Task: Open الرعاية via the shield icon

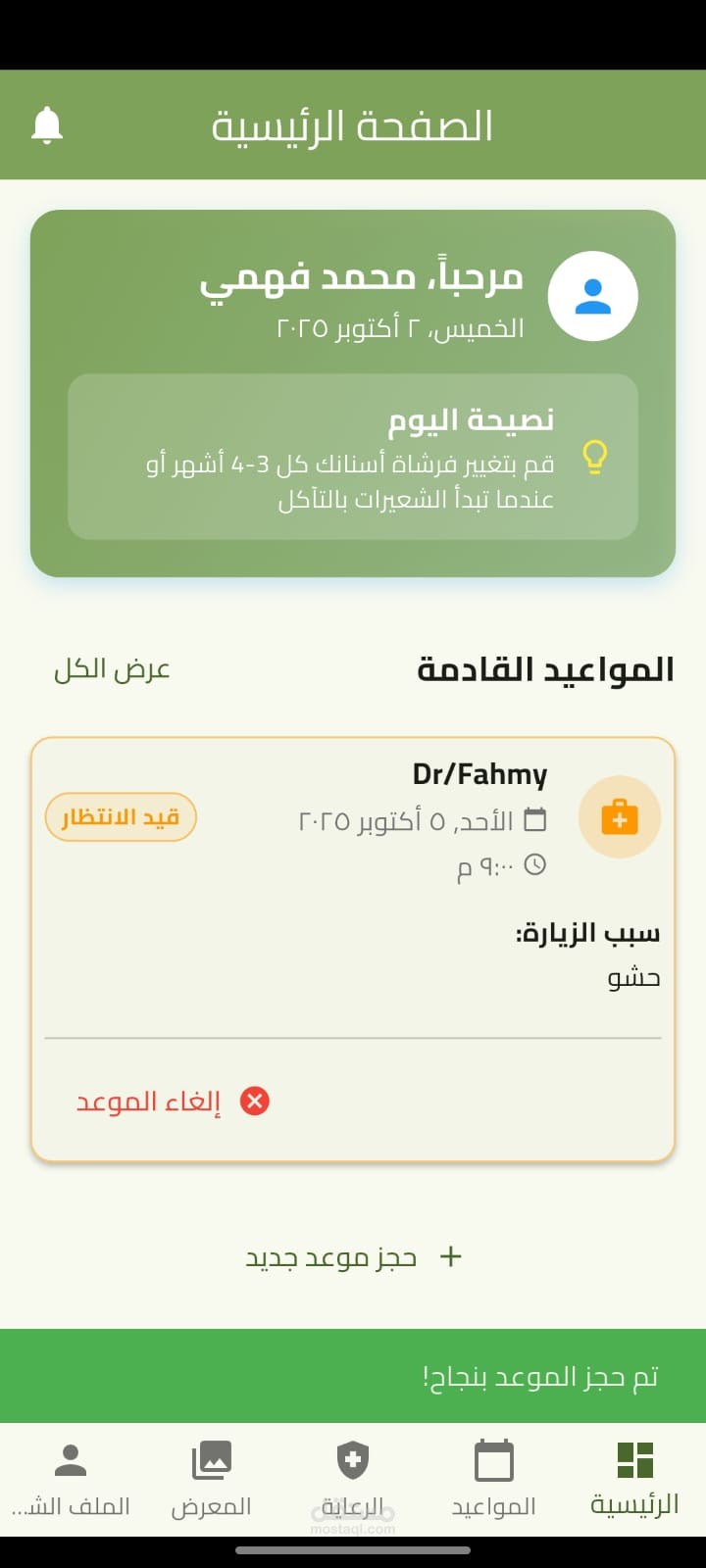Action: coord(353,1475)
